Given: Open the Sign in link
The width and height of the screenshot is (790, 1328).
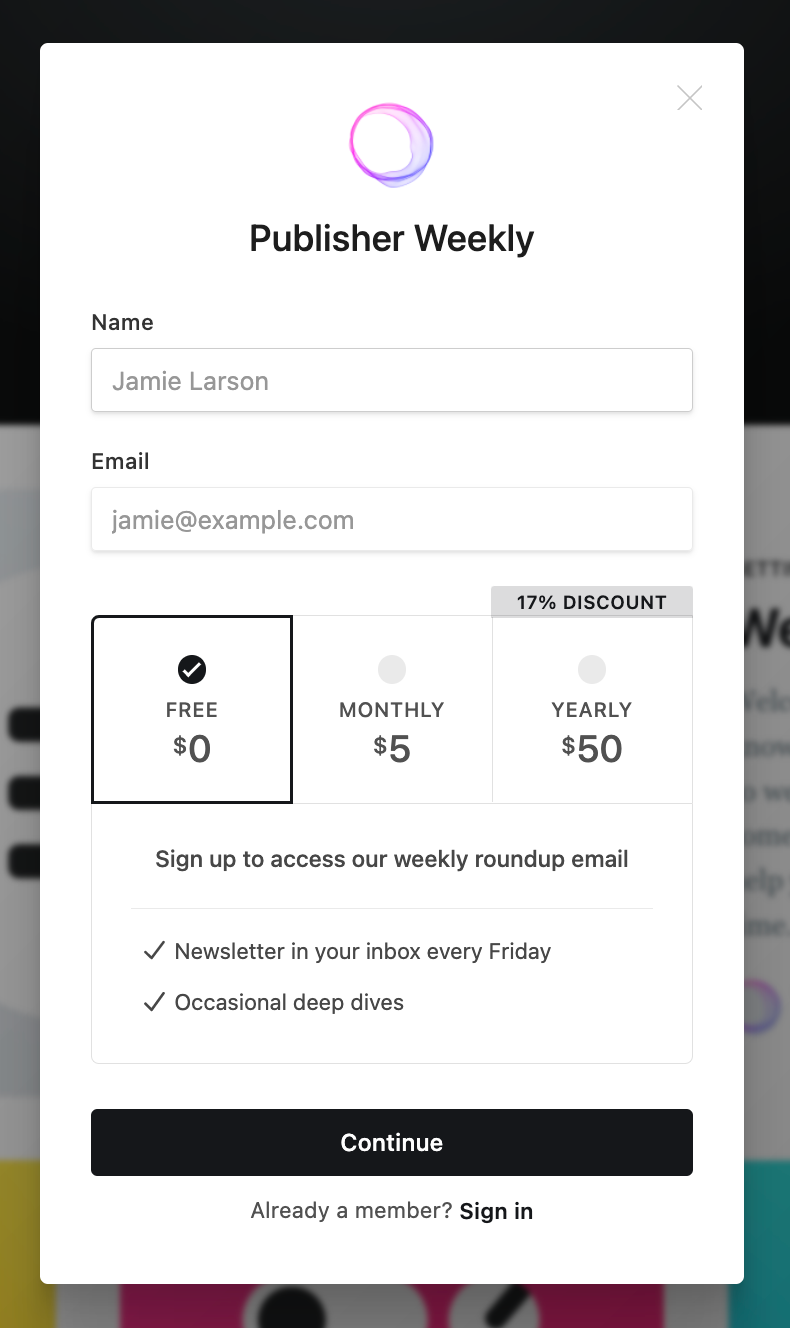Looking at the screenshot, I should (496, 1211).
